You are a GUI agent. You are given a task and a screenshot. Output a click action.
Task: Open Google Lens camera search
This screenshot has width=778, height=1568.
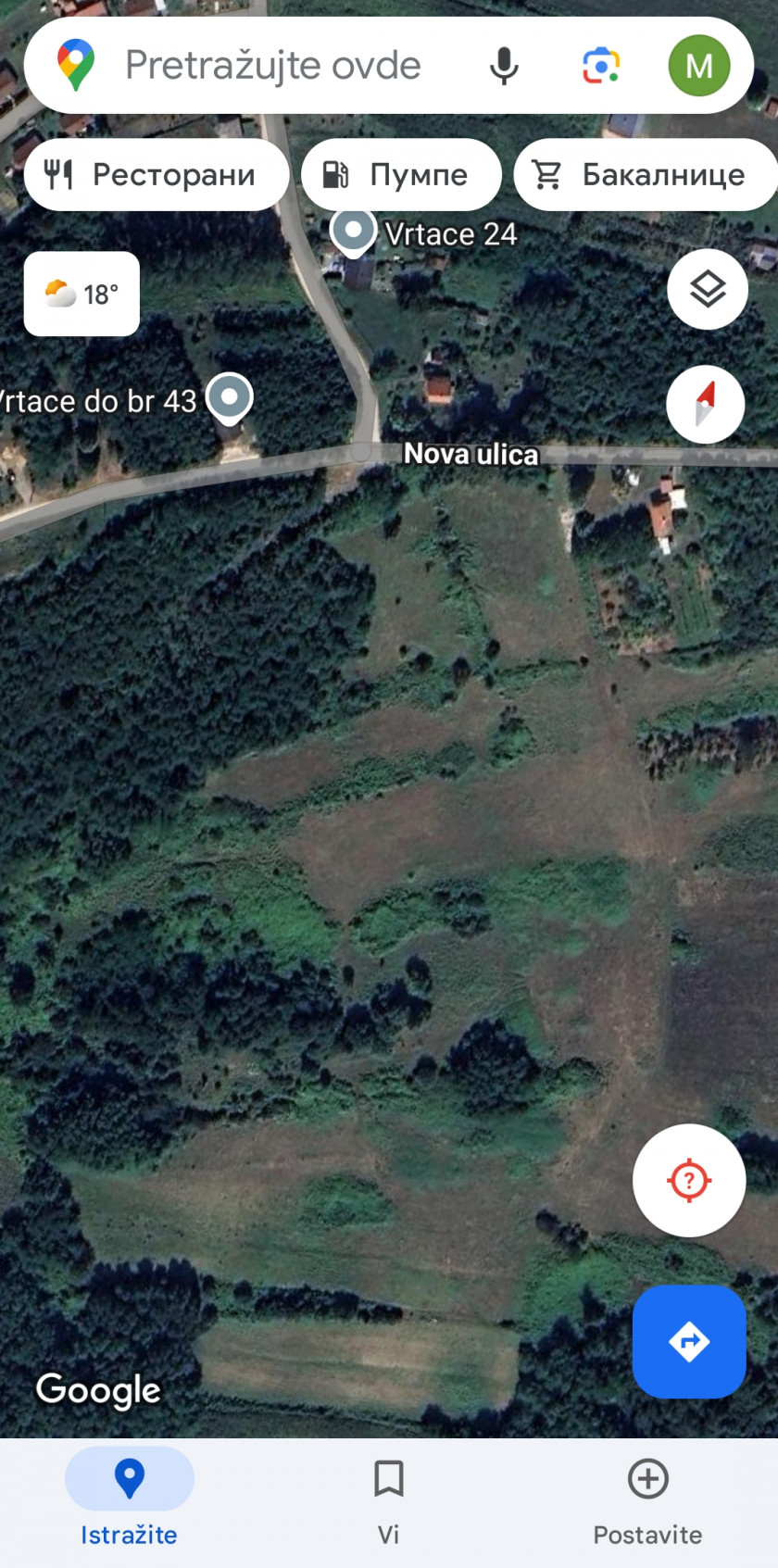point(601,66)
